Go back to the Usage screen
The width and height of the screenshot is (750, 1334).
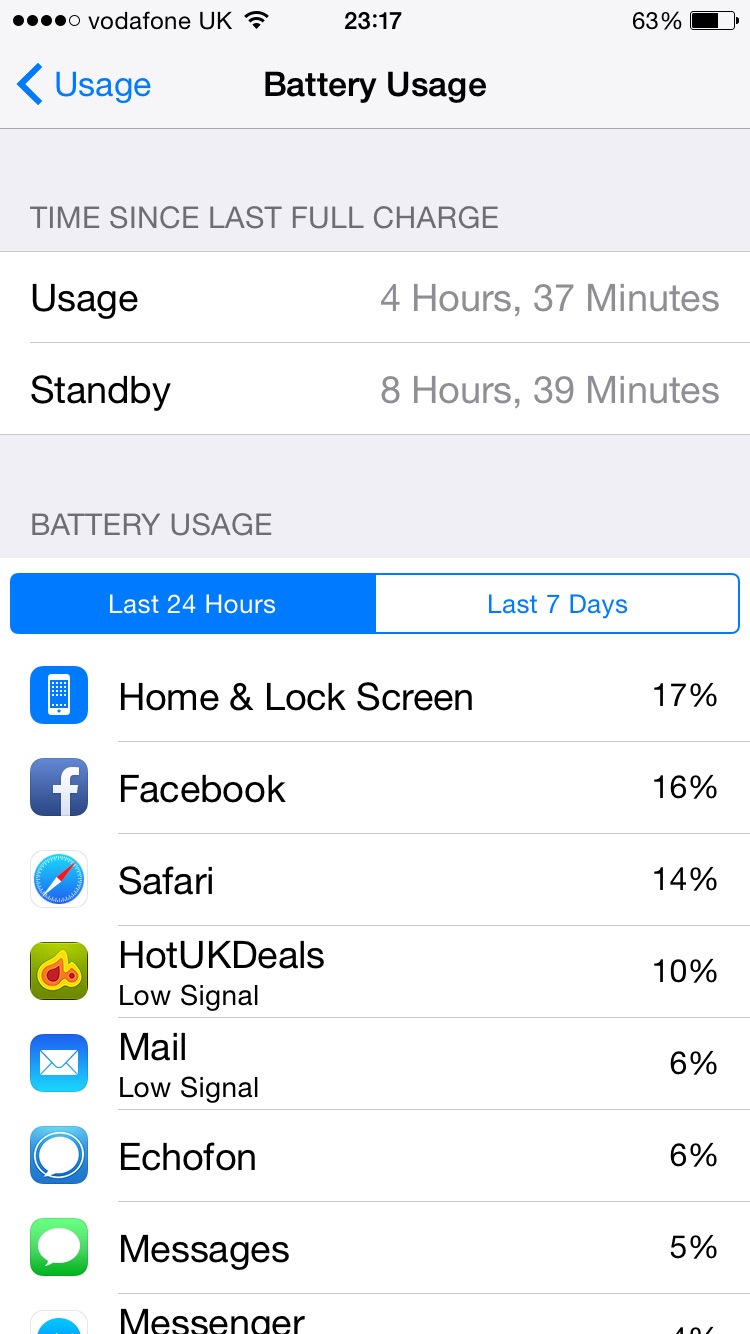(84, 85)
